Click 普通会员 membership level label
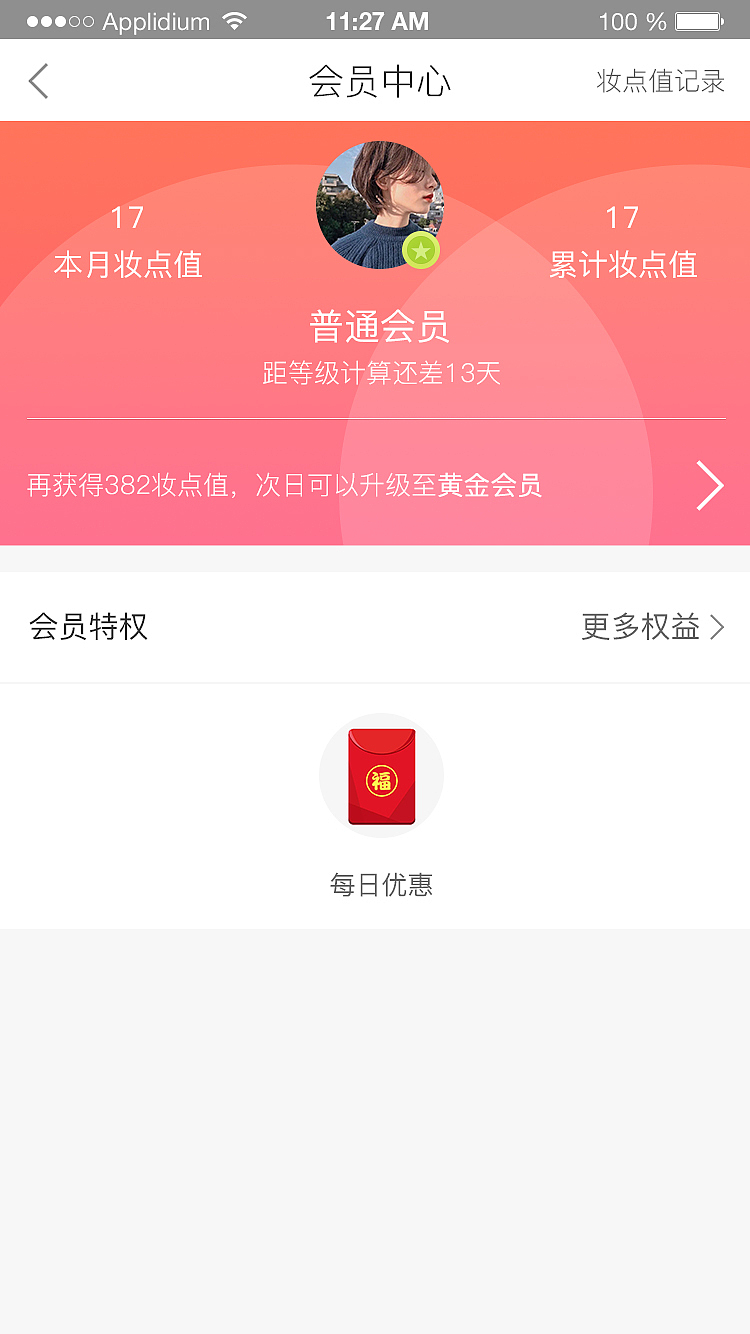The image size is (750, 1334). pyautogui.click(x=381, y=327)
